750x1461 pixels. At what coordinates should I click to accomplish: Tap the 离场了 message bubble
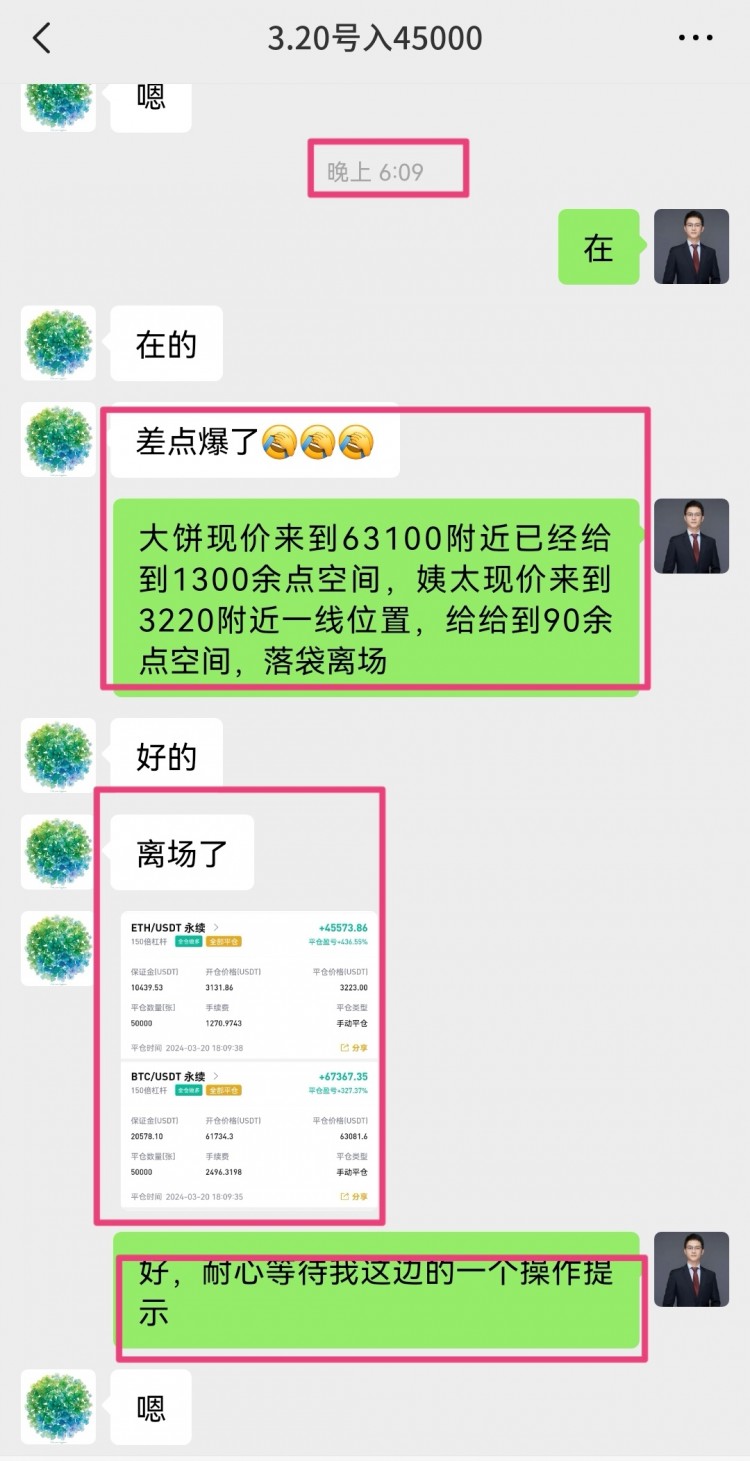[182, 851]
